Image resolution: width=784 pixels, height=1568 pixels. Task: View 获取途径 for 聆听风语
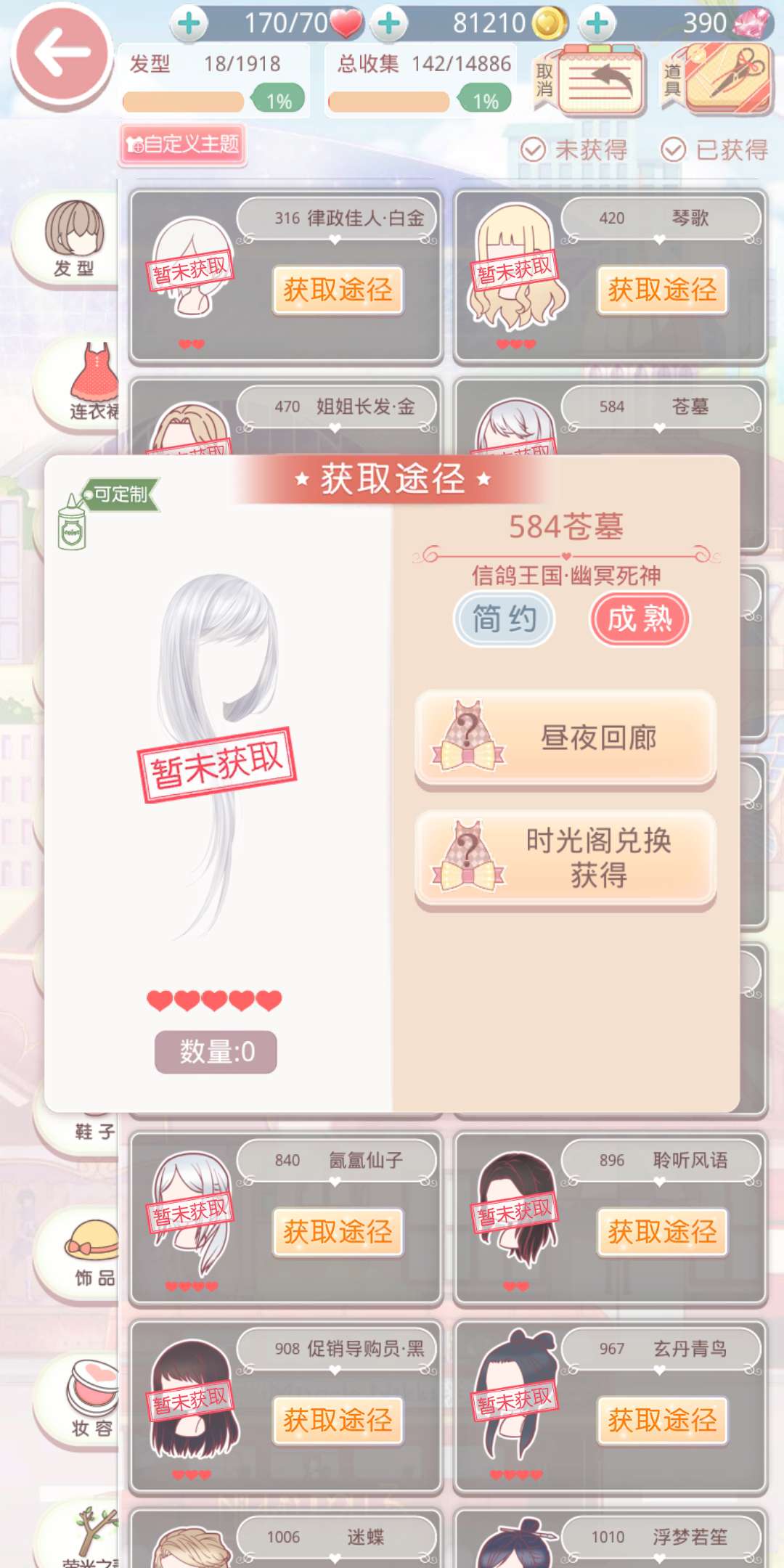pos(662,1232)
